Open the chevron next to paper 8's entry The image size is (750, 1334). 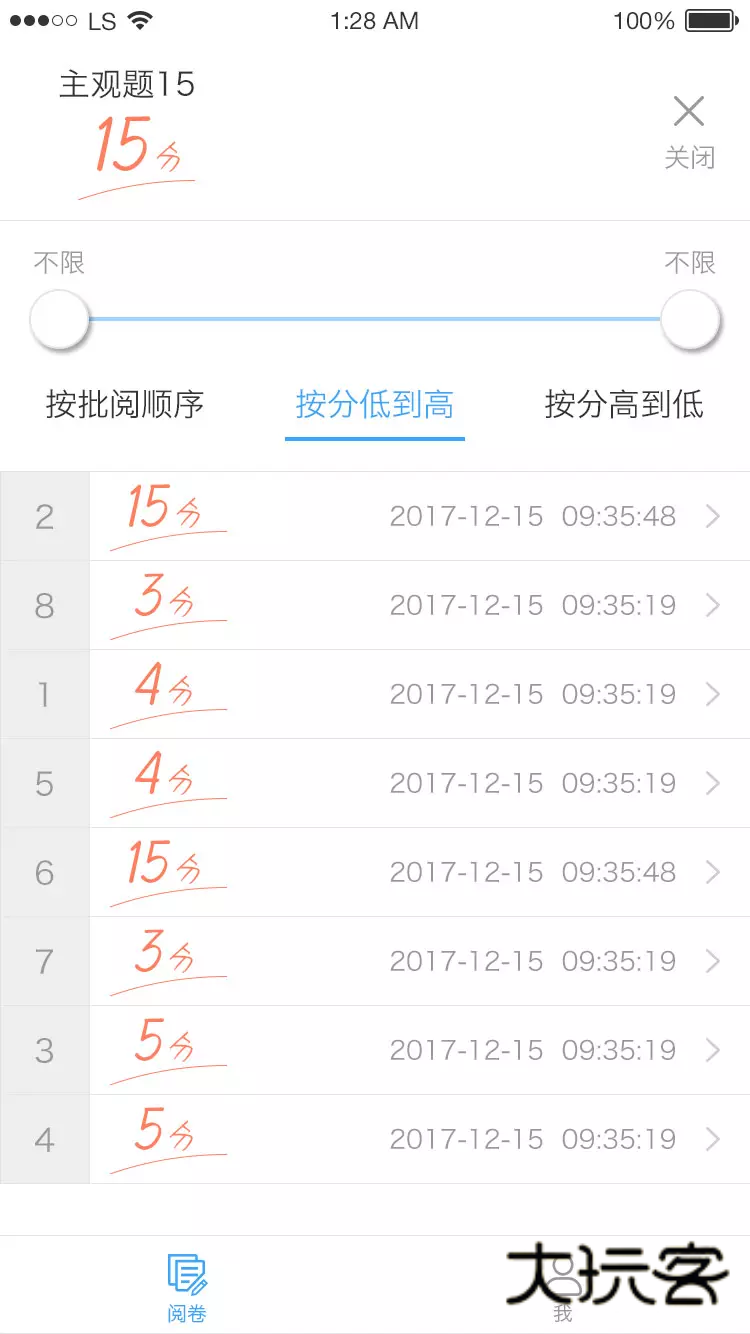click(x=713, y=605)
